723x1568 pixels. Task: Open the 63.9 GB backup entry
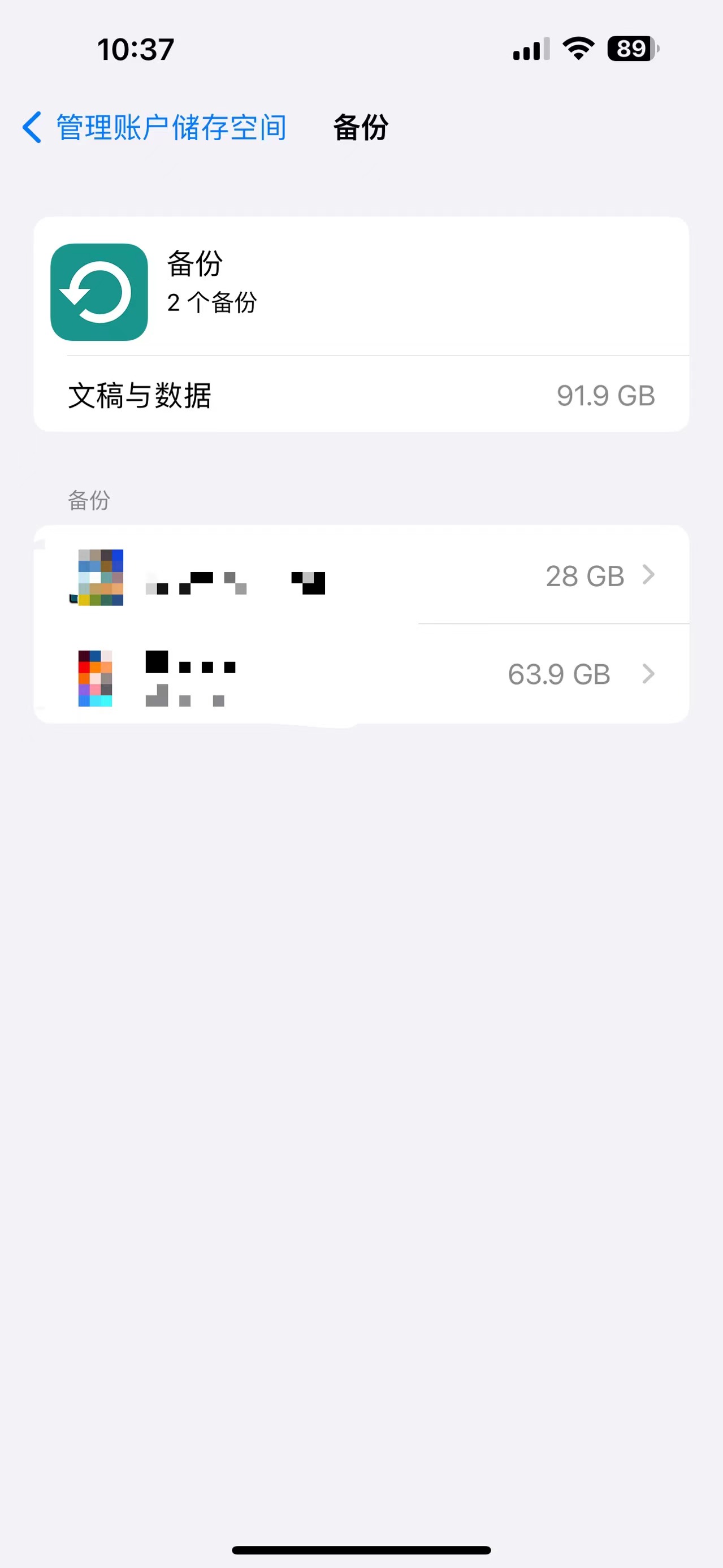pos(362,674)
